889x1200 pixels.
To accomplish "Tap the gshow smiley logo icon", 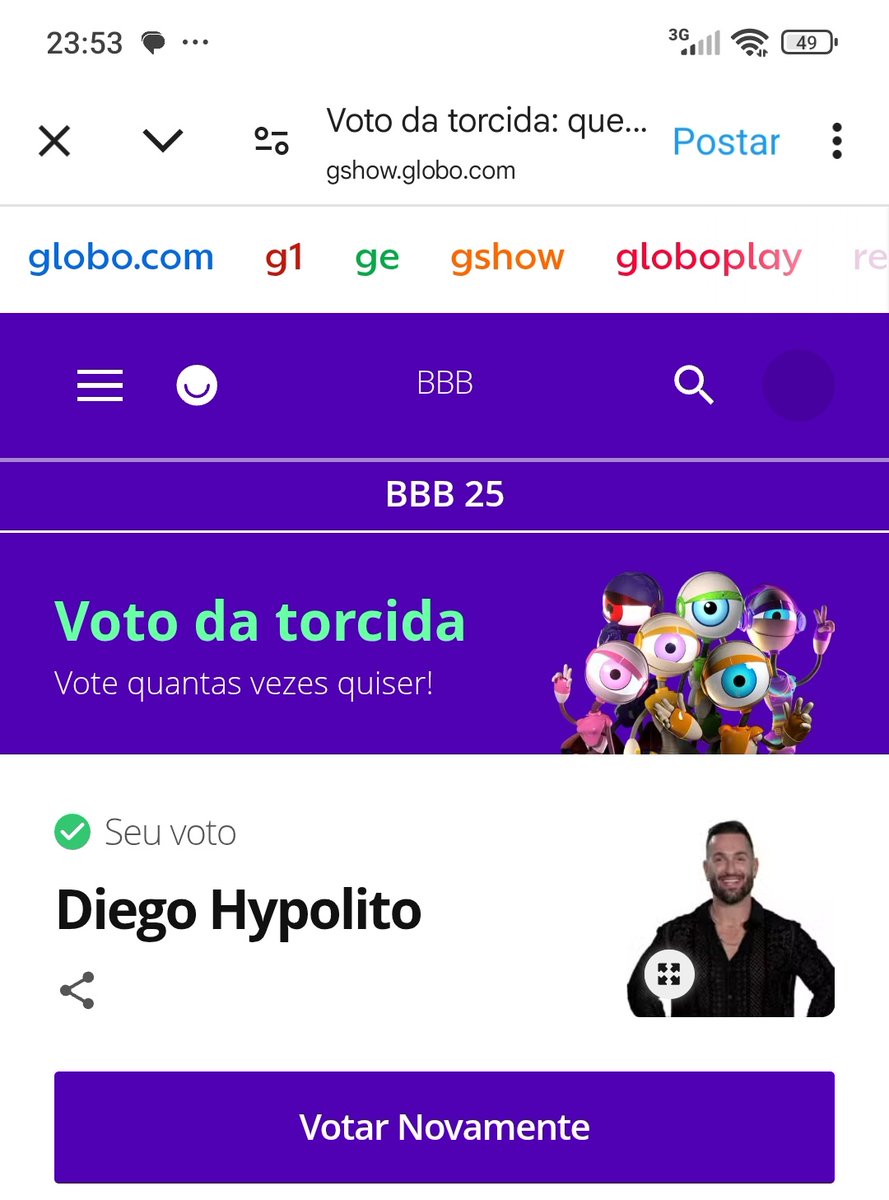I will [x=197, y=385].
